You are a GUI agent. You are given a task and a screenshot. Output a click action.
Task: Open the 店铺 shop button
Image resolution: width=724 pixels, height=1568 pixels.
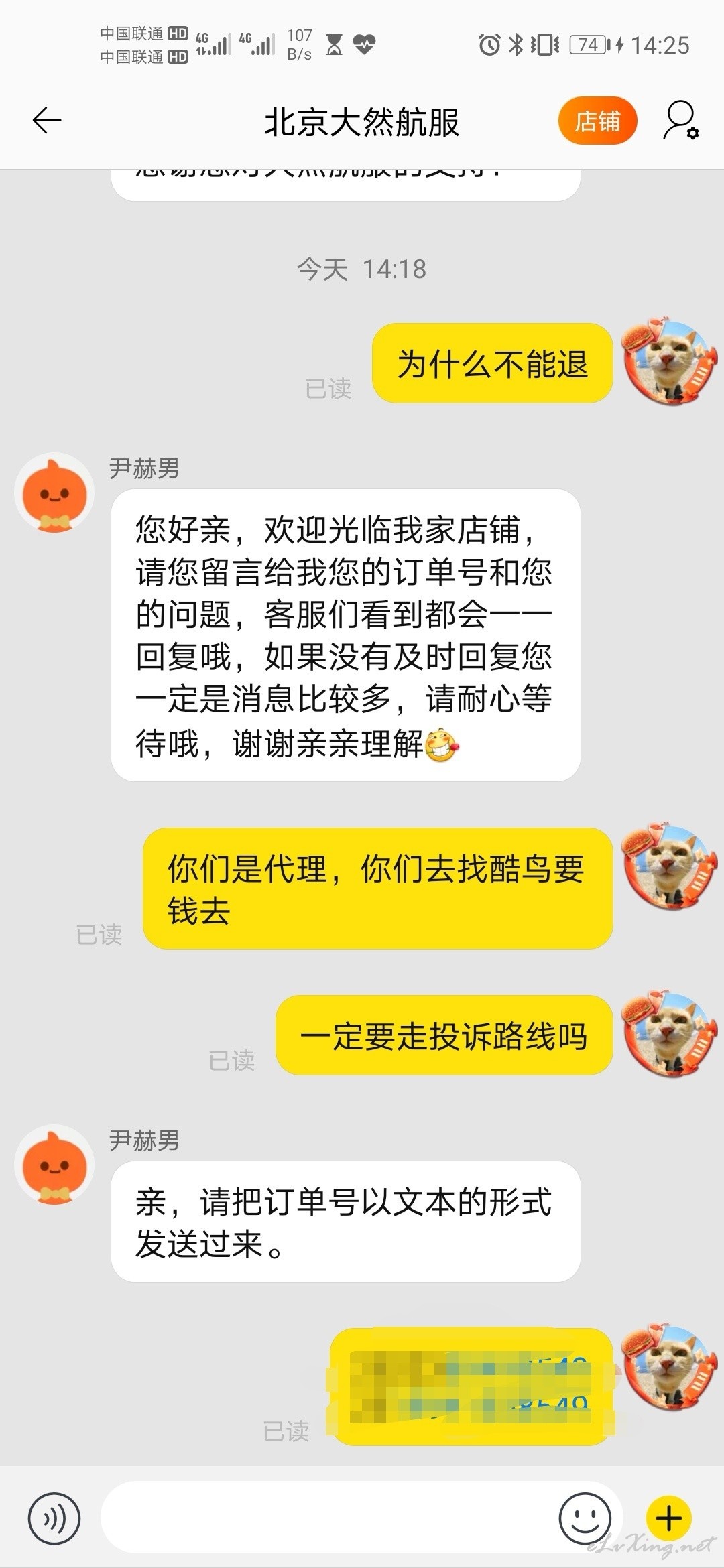(597, 121)
